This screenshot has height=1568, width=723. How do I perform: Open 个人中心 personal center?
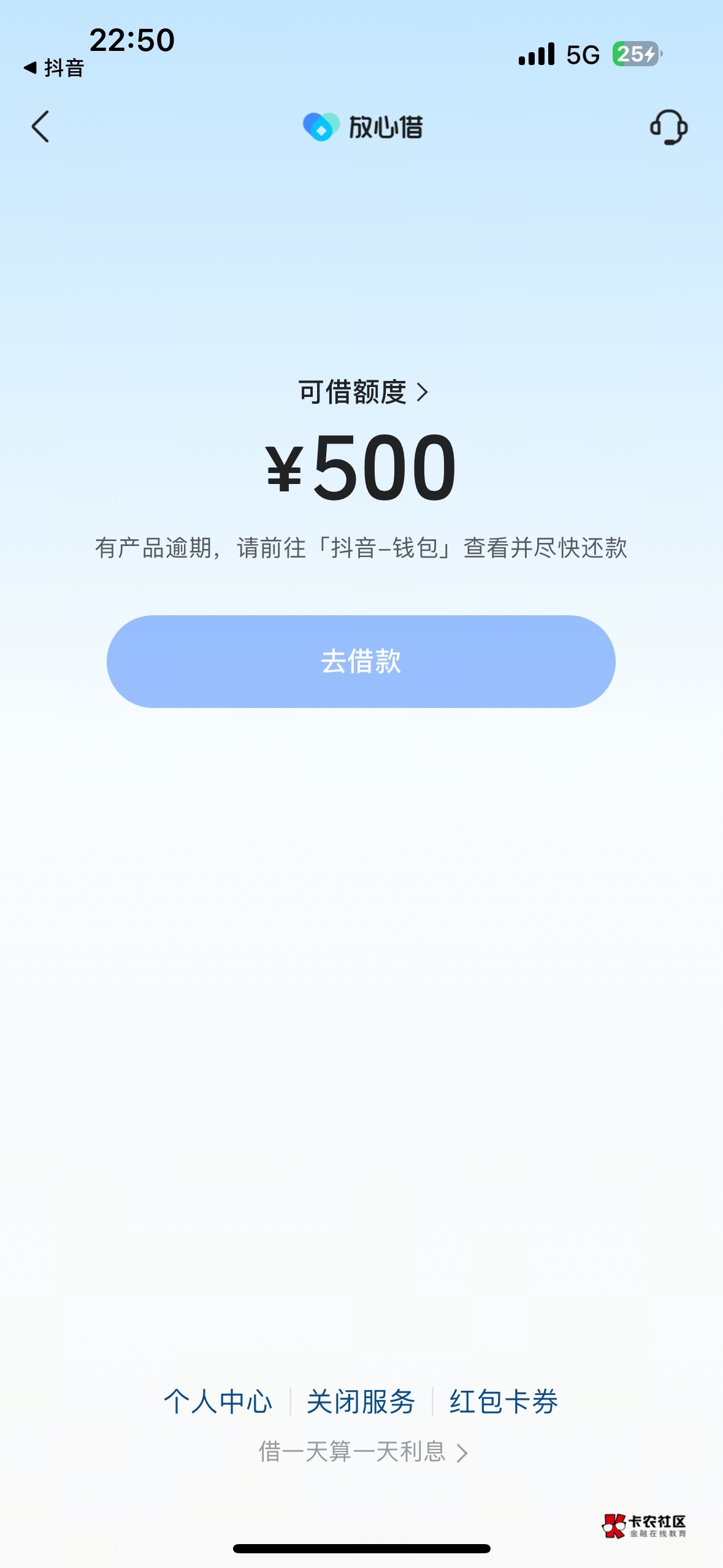click(x=218, y=1401)
